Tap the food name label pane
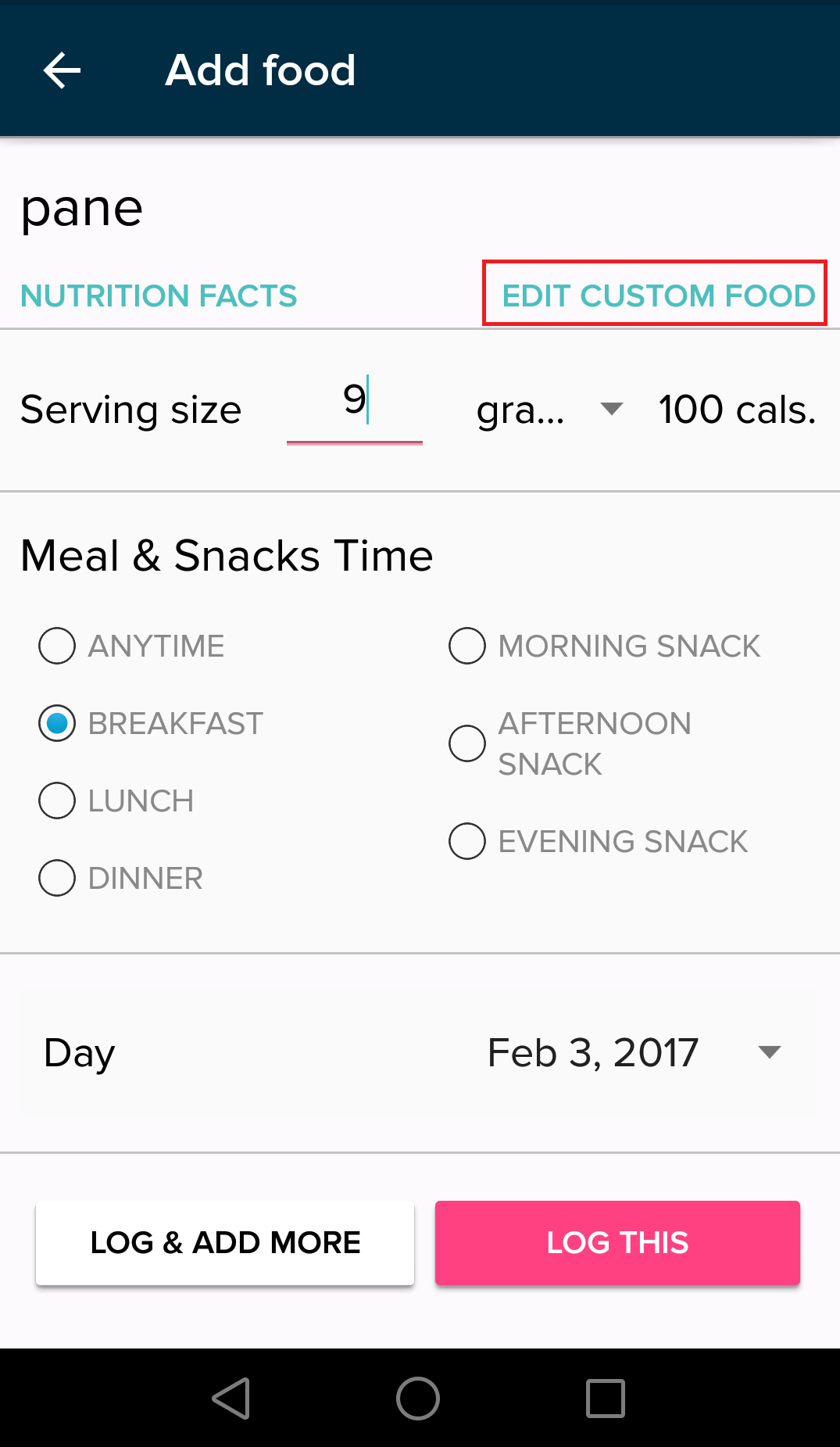Viewport: 840px width, 1447px height. coord(83,206)
